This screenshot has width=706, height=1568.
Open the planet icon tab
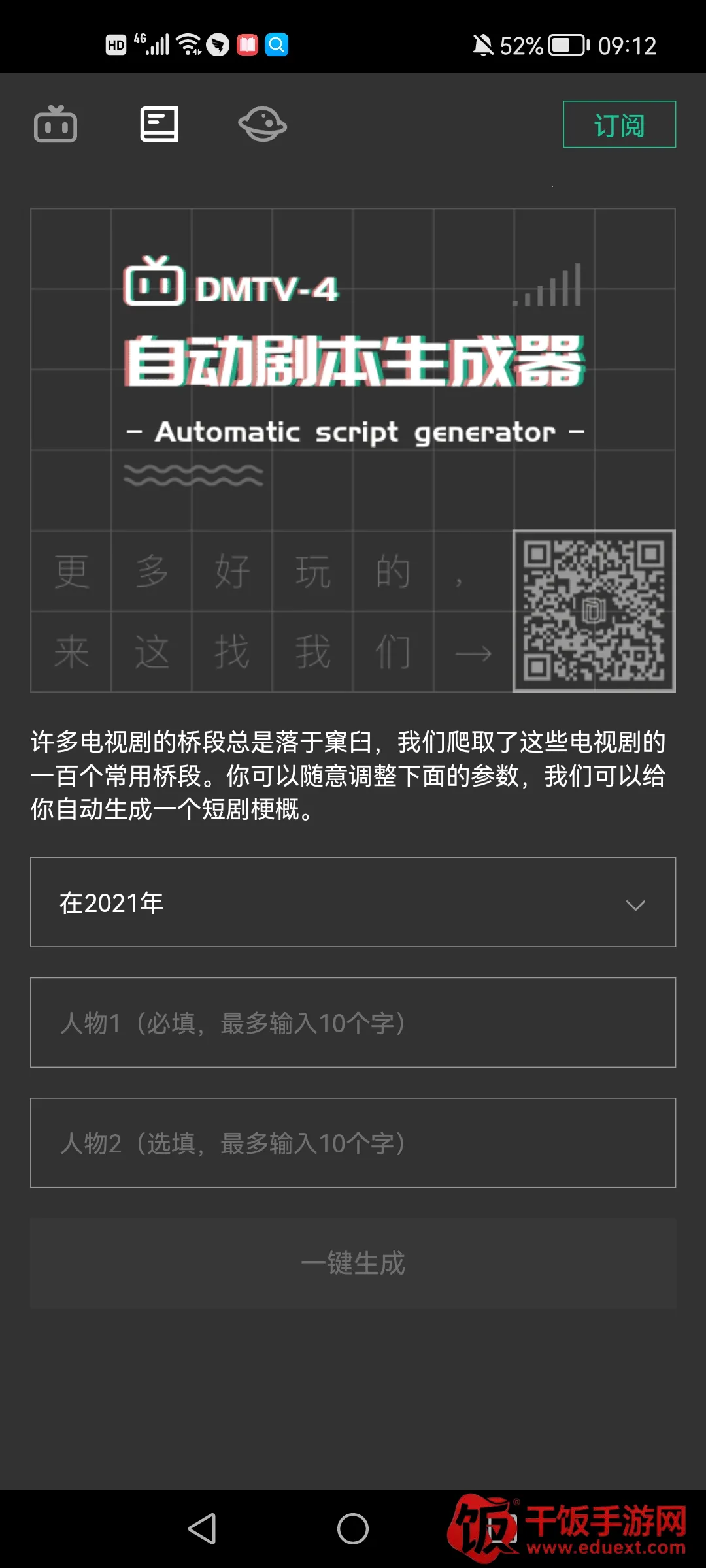[262, 124]
